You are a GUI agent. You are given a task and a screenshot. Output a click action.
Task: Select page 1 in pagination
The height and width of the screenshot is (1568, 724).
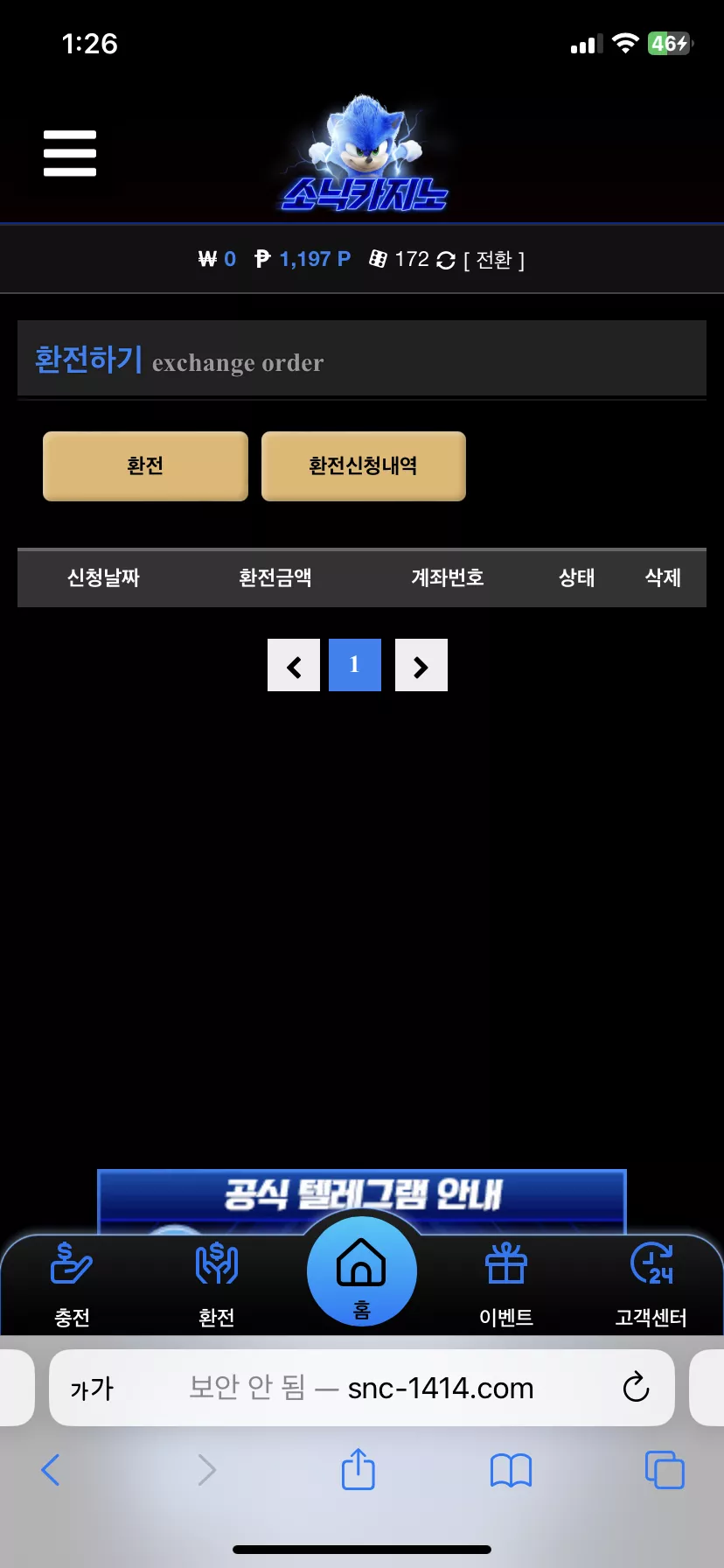tap(355, 666)
